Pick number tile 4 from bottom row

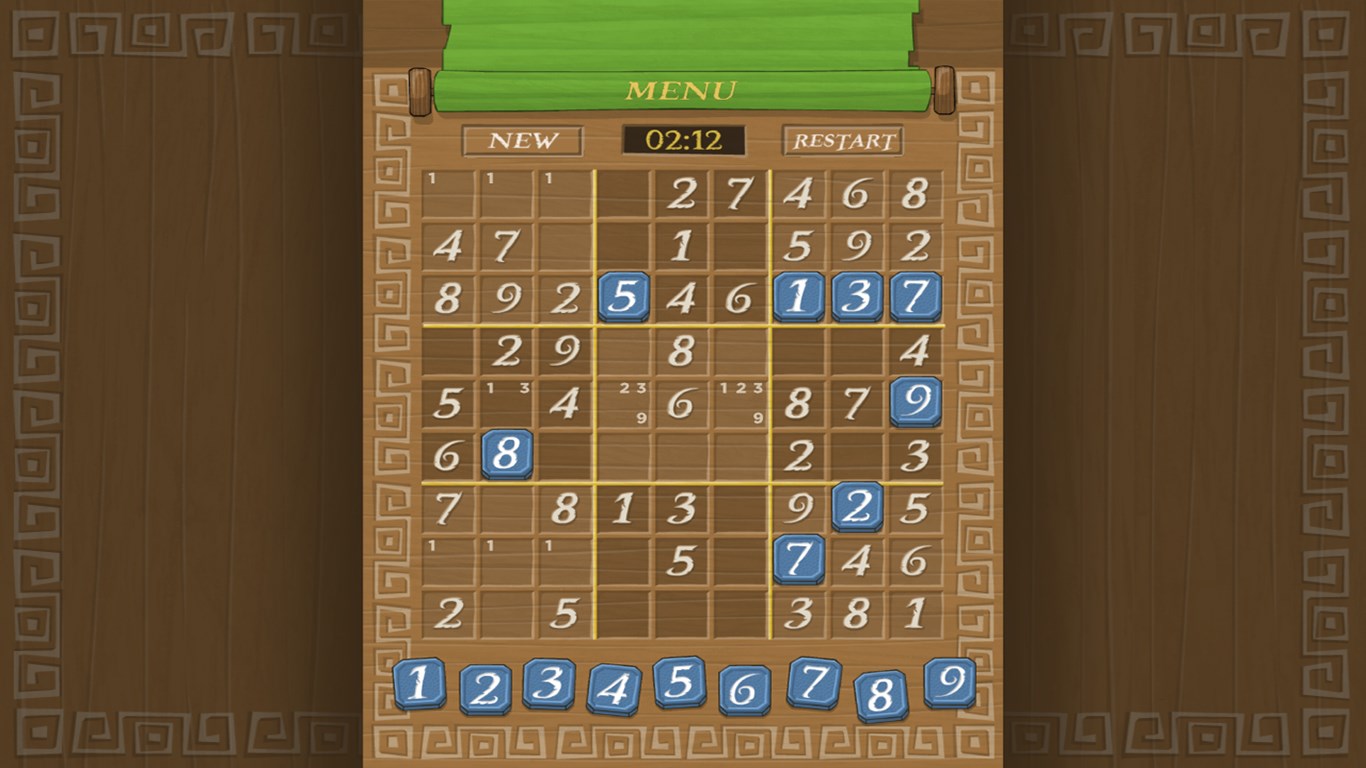click(x=614, y=690)
